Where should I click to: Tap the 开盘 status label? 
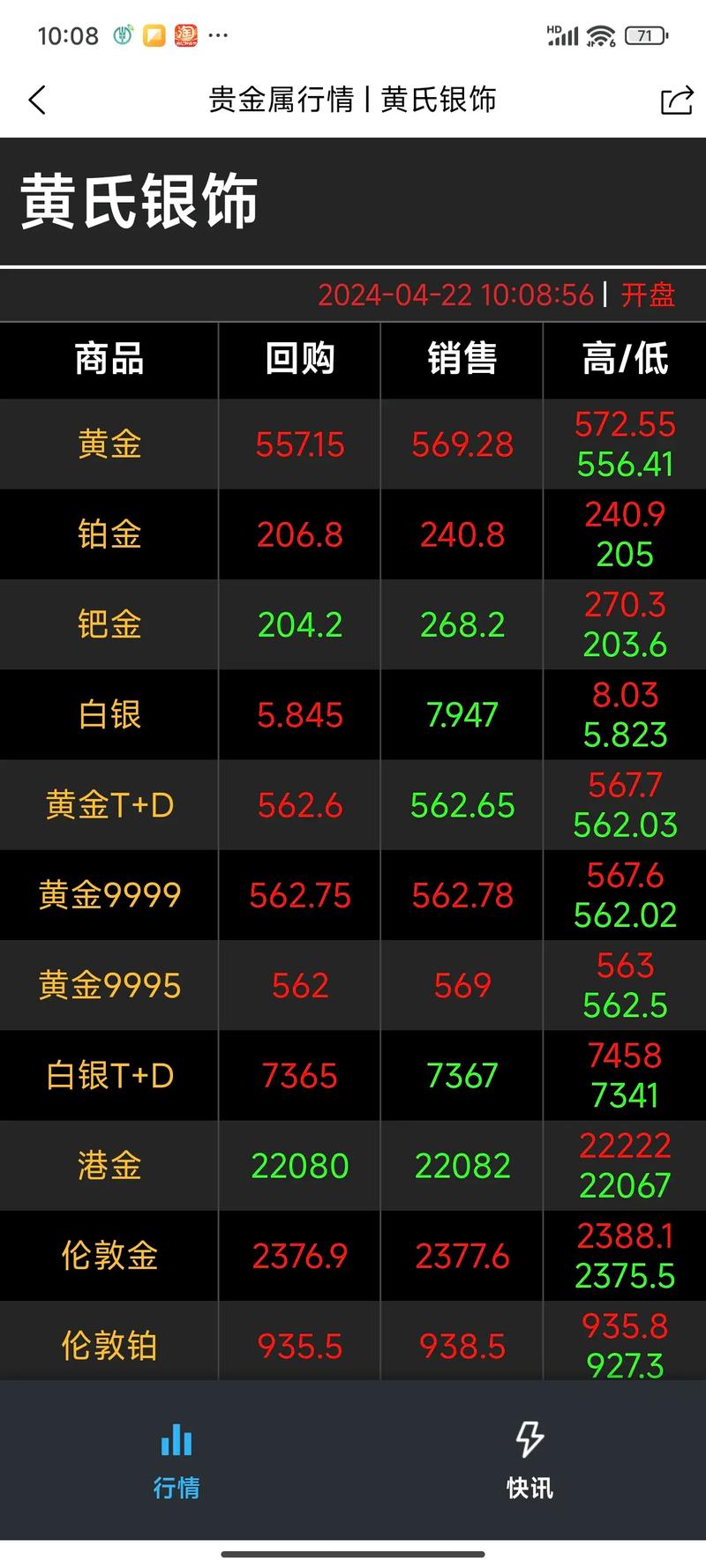647,295
